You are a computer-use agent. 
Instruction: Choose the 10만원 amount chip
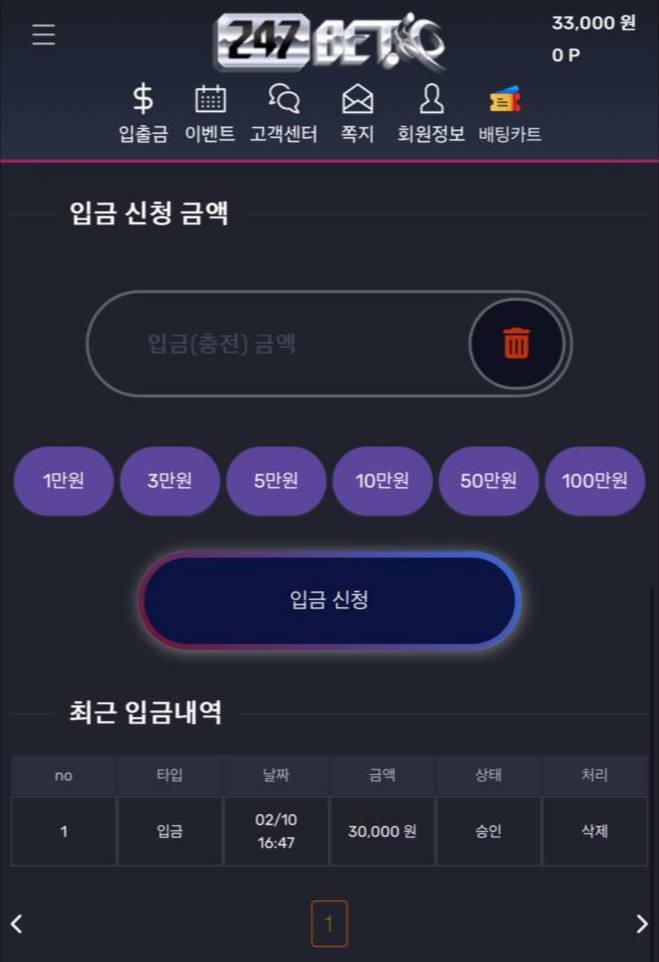pos(382,481)
